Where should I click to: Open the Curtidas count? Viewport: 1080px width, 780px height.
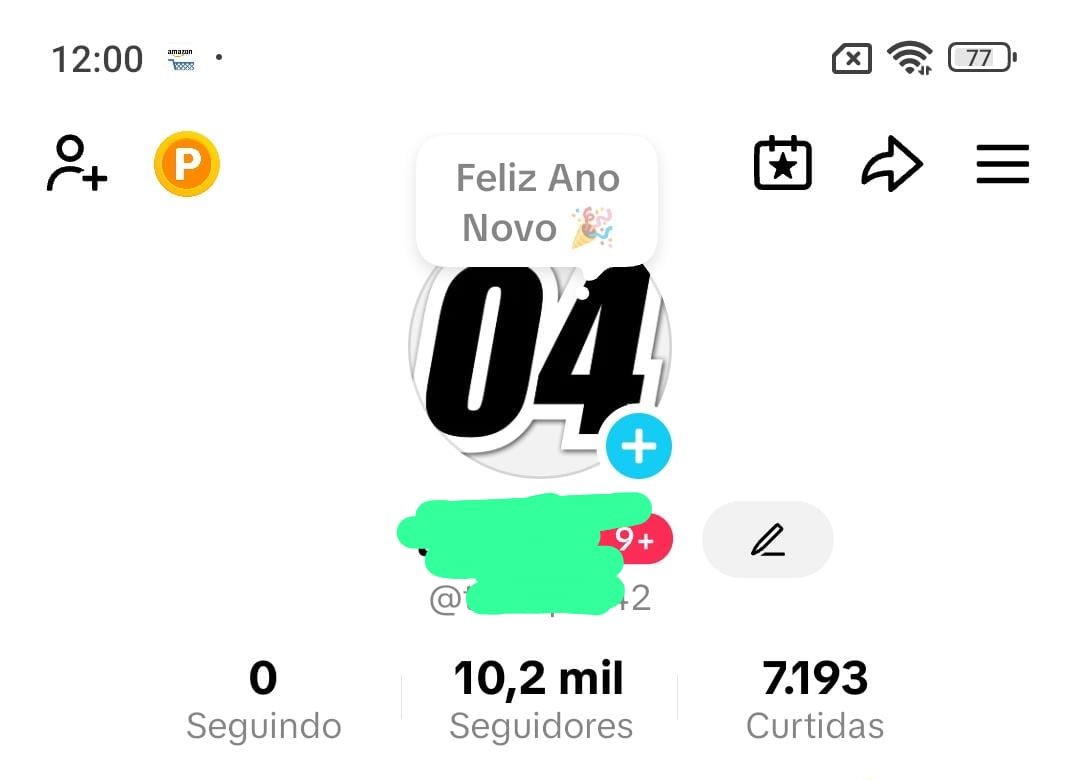[815, 701]
